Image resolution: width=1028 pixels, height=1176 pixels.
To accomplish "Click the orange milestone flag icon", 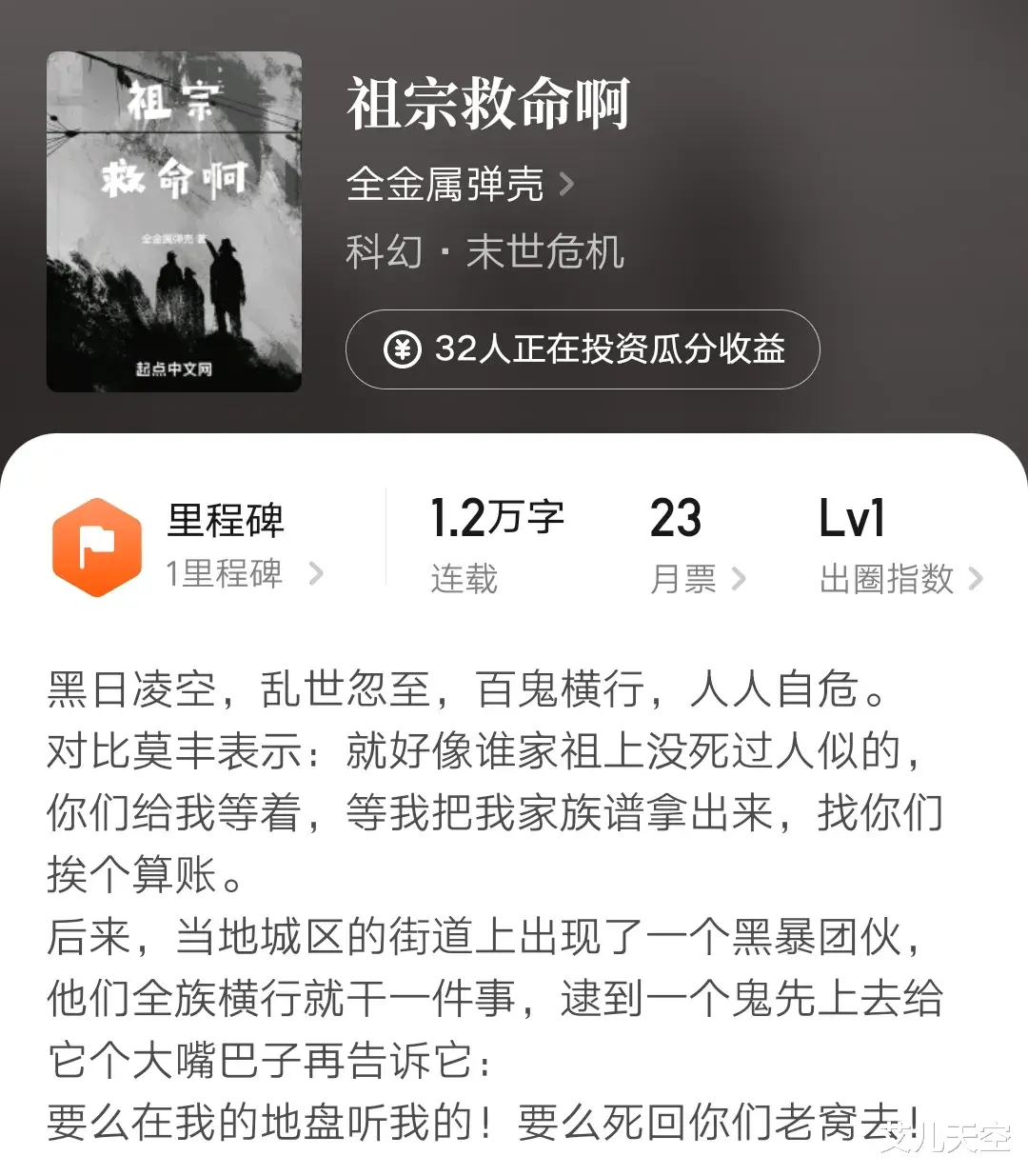I will click(x=96, y=547).
